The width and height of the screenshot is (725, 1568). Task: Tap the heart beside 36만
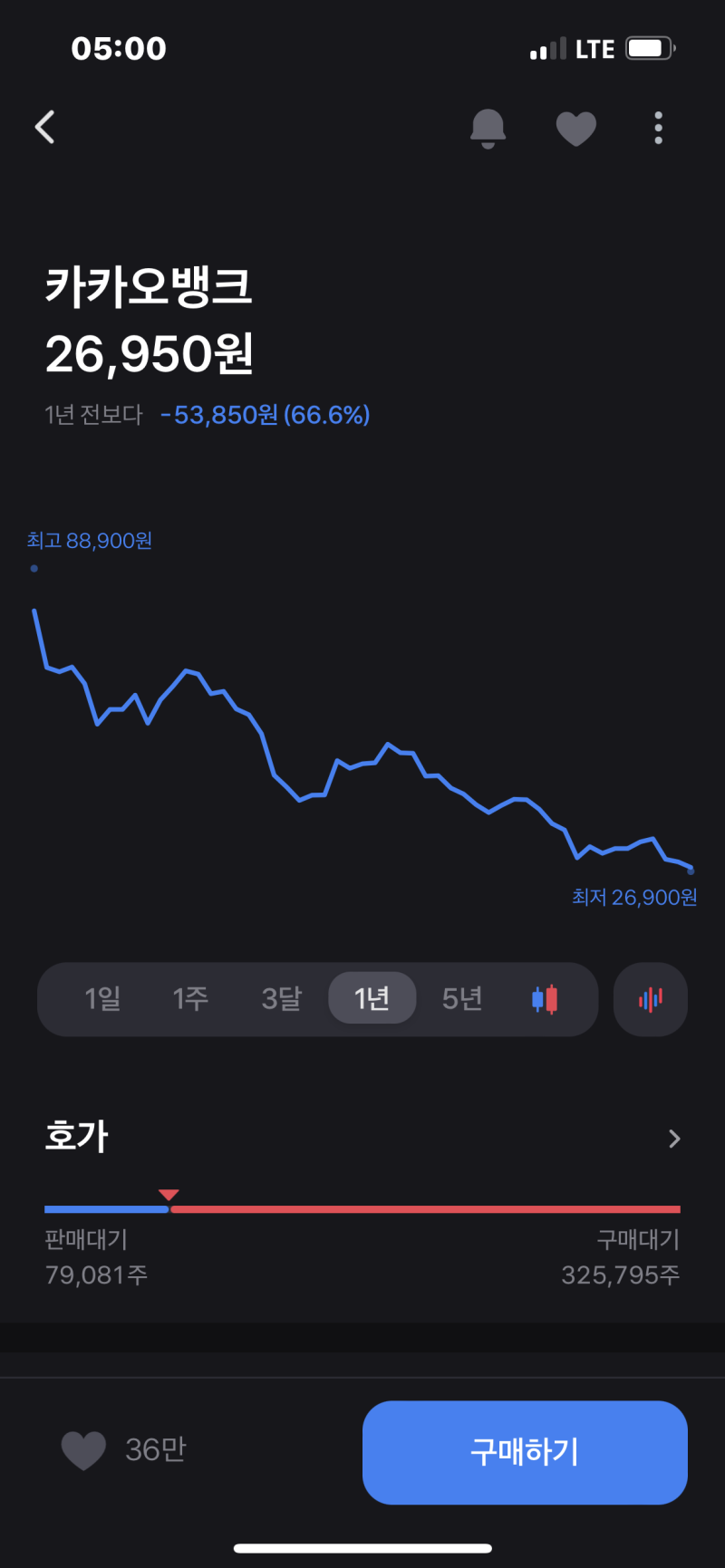(83, 1450)
